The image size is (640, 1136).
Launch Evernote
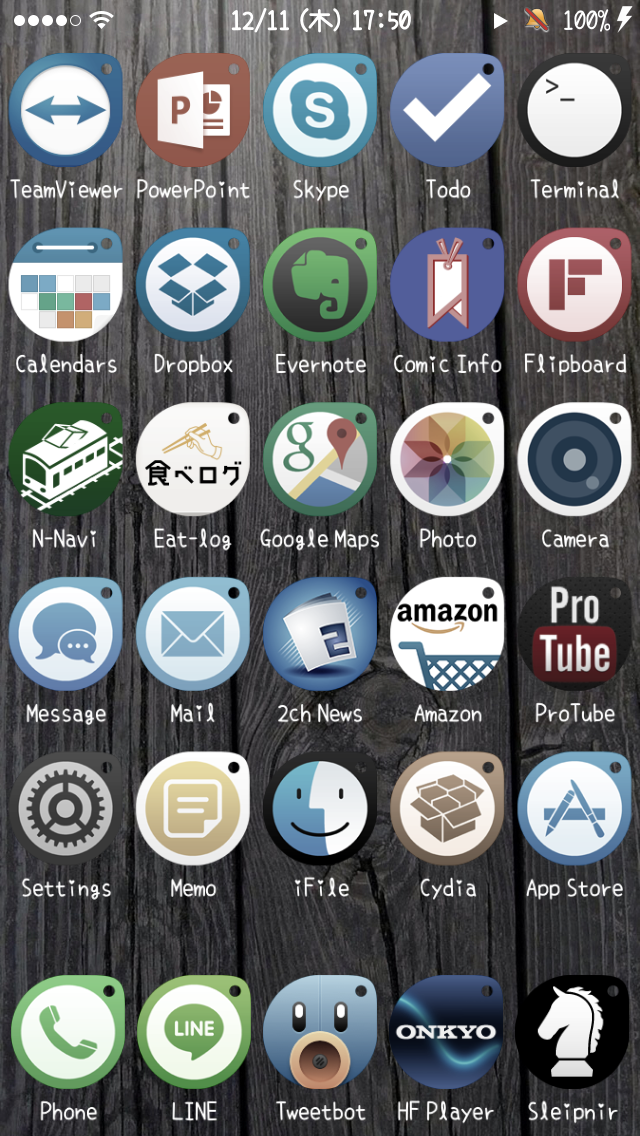[320, 286]
